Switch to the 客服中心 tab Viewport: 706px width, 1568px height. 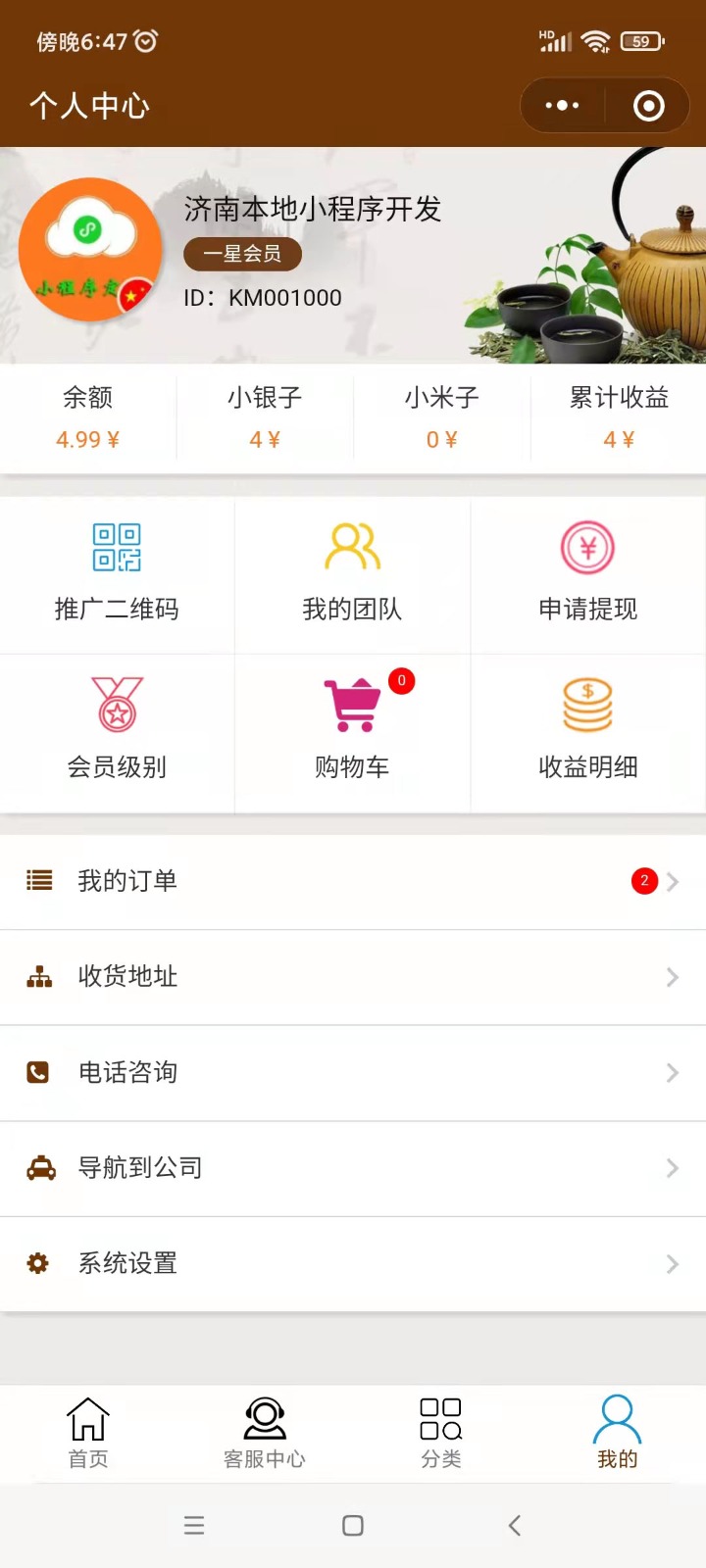coord(265,1433)
